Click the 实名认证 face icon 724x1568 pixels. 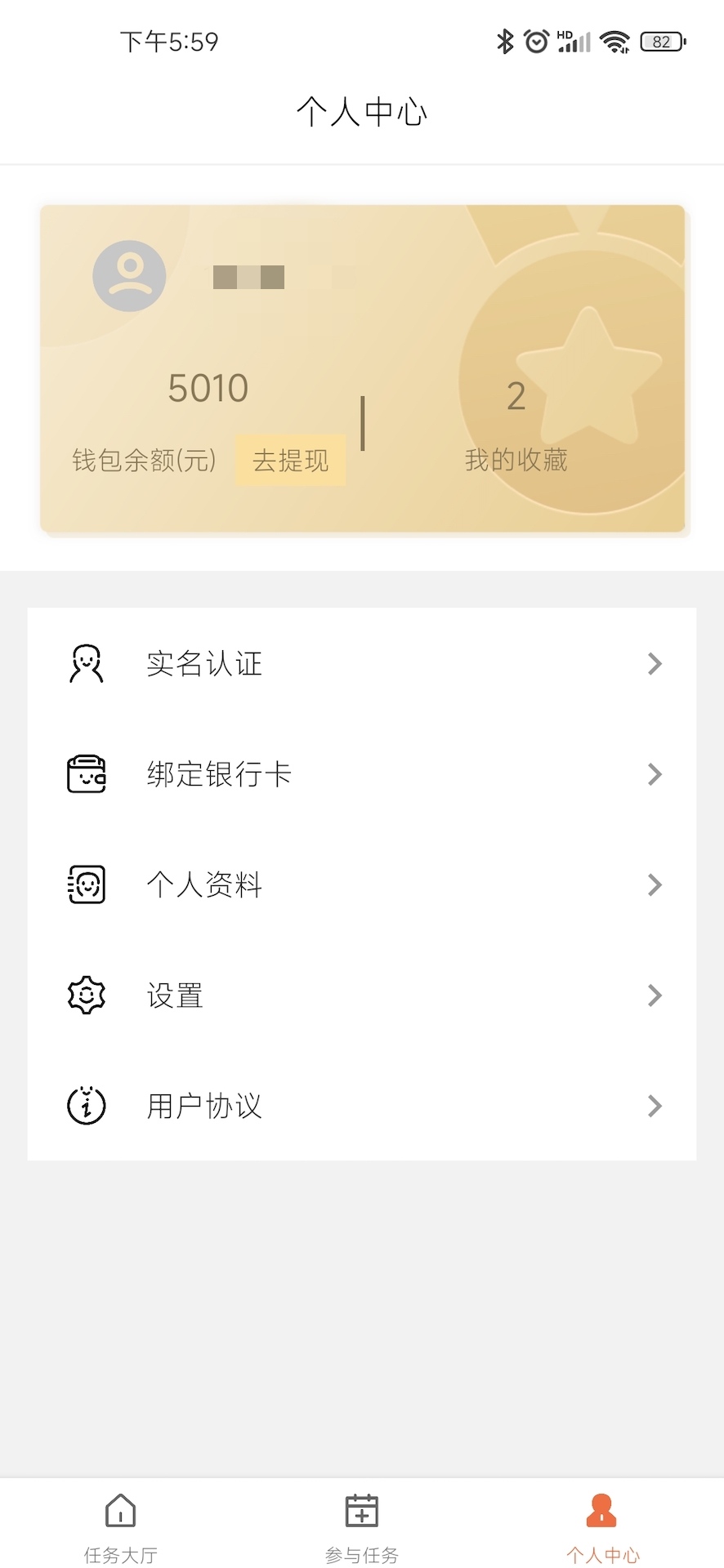click(85, 664)
